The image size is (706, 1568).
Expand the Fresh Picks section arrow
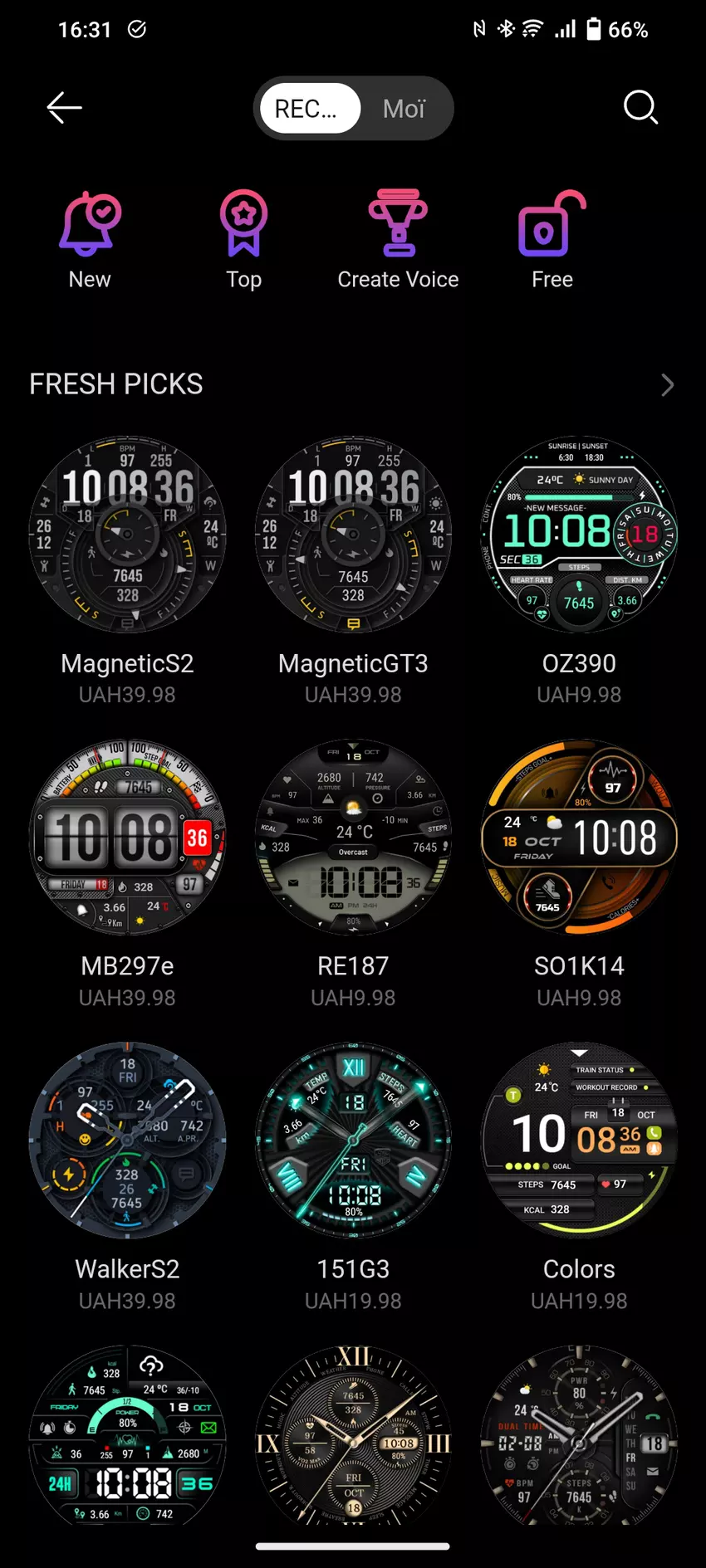coord(667,385)
